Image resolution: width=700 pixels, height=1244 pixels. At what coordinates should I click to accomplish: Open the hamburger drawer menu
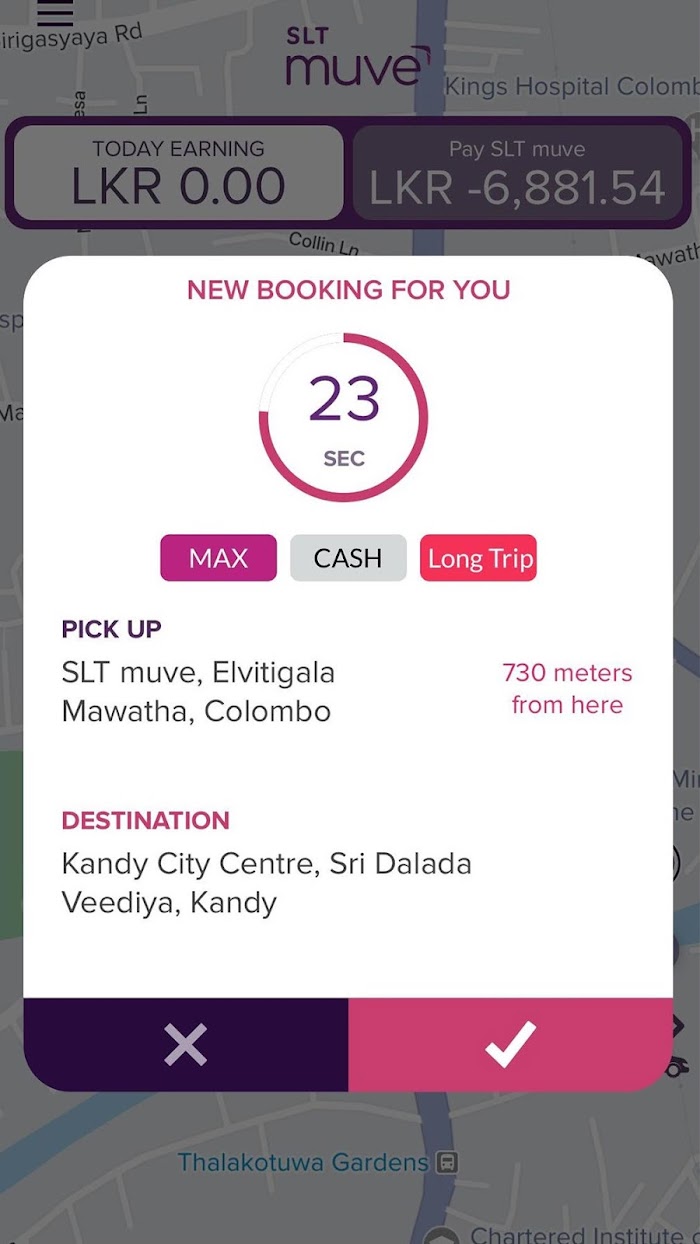coord(55,13)
